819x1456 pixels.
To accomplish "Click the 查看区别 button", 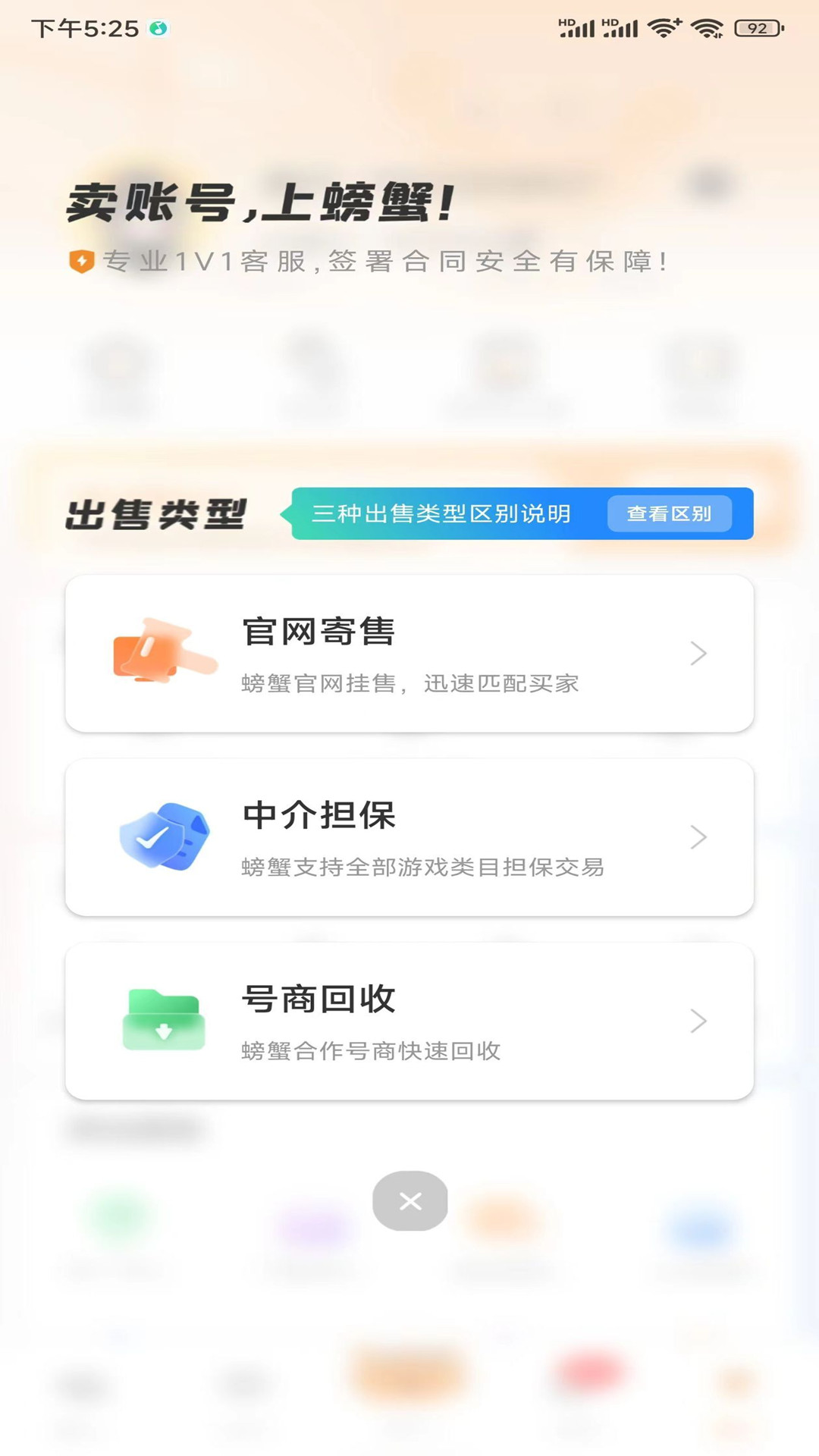I will (x=668, y=513).
